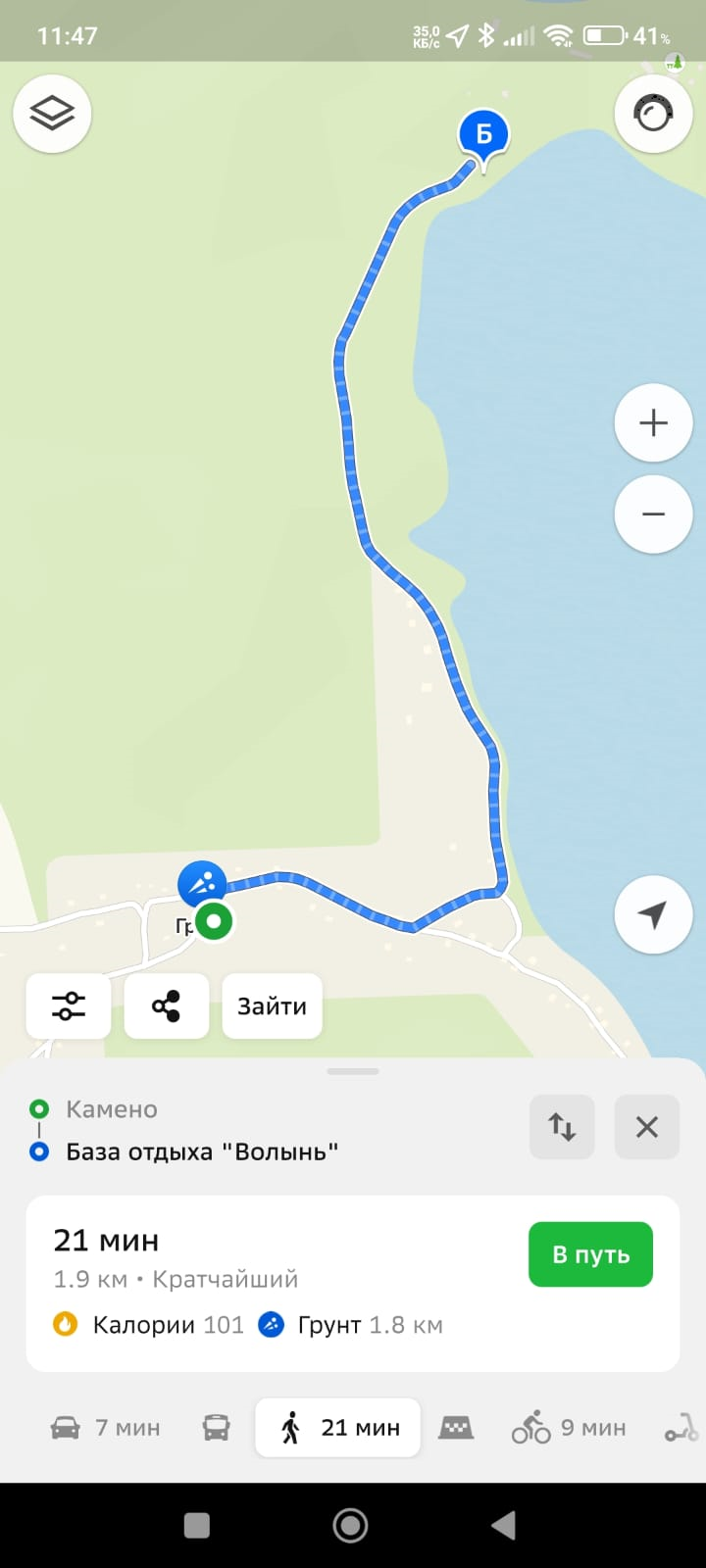This screenshot has height=1568, width=706.
Task: Select the walking route tab
Action: (x=338, y=1428)
